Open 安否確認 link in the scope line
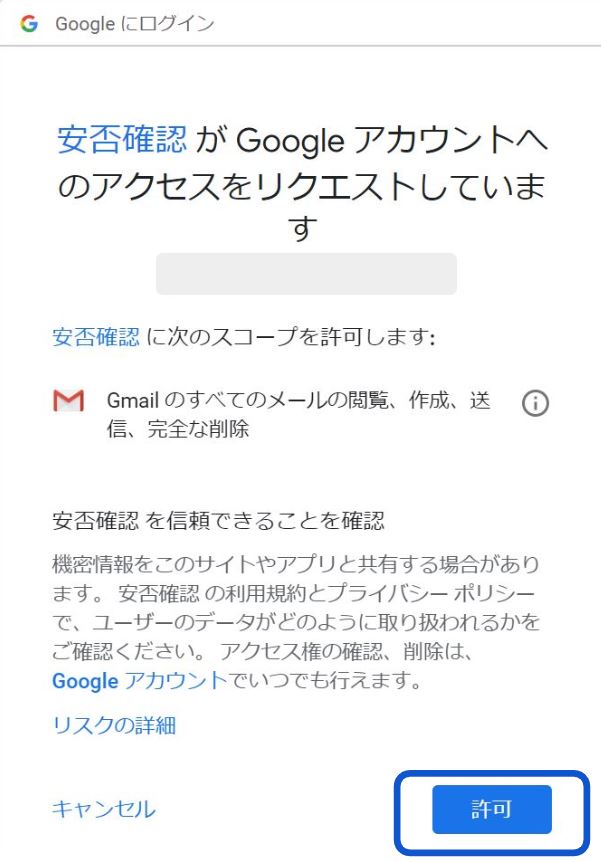The height and width of the screenshot is (862, 601). (96, 337)
